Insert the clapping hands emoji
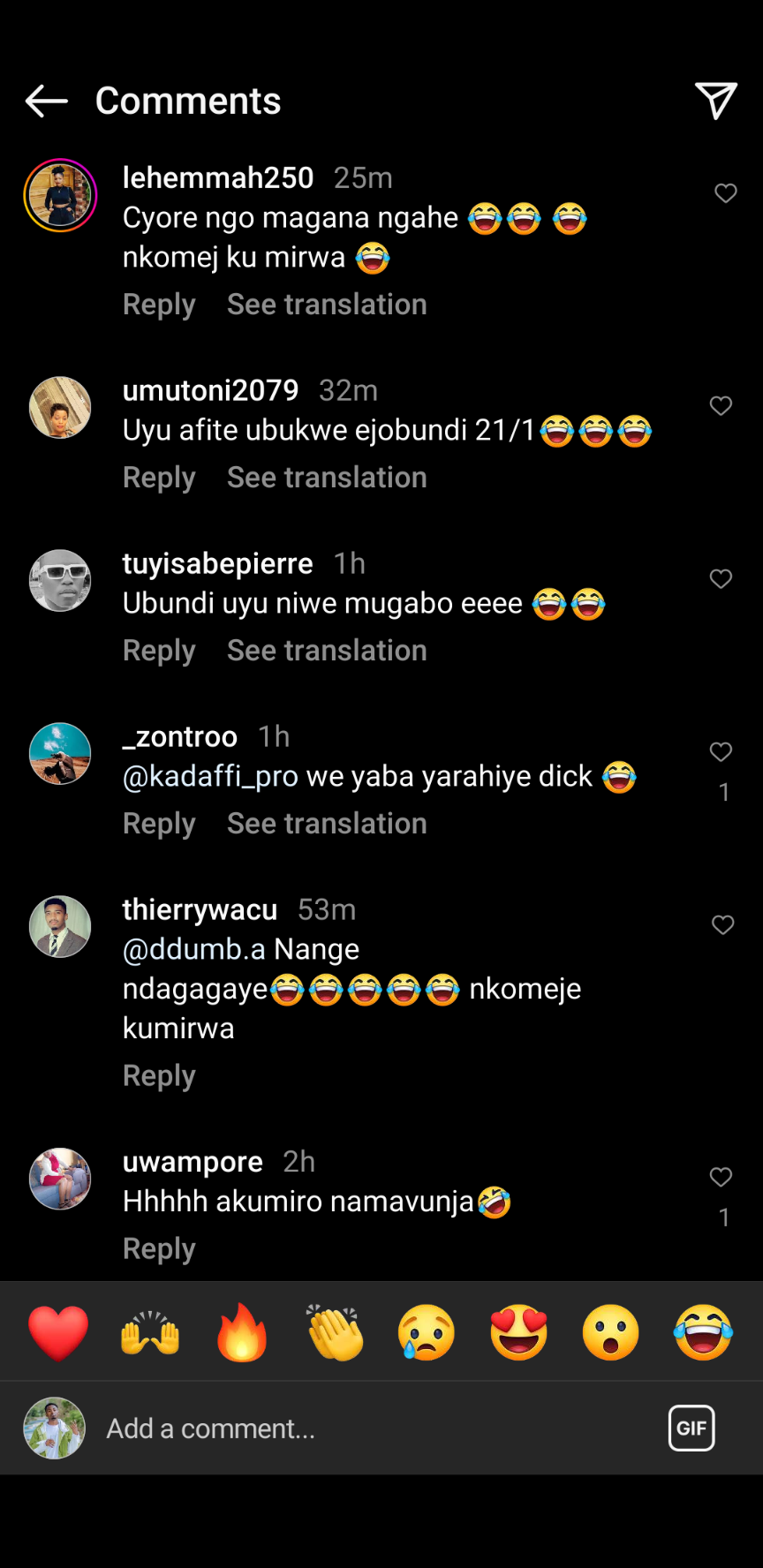763x1568 pixels. [x=335, y=1332]
